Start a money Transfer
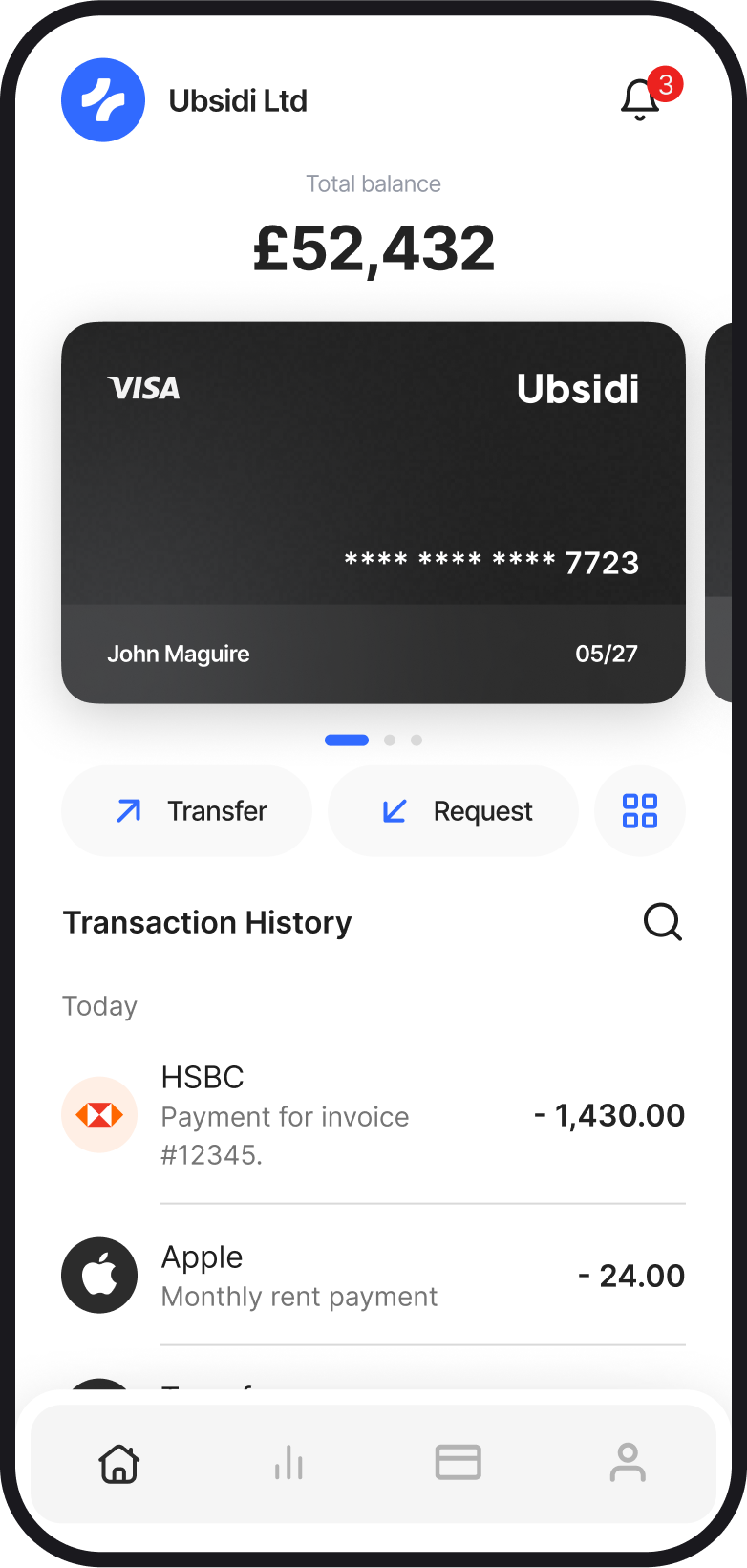Image resolution: width=747 pixels, height=1568 pixels. tap(187, 811)
